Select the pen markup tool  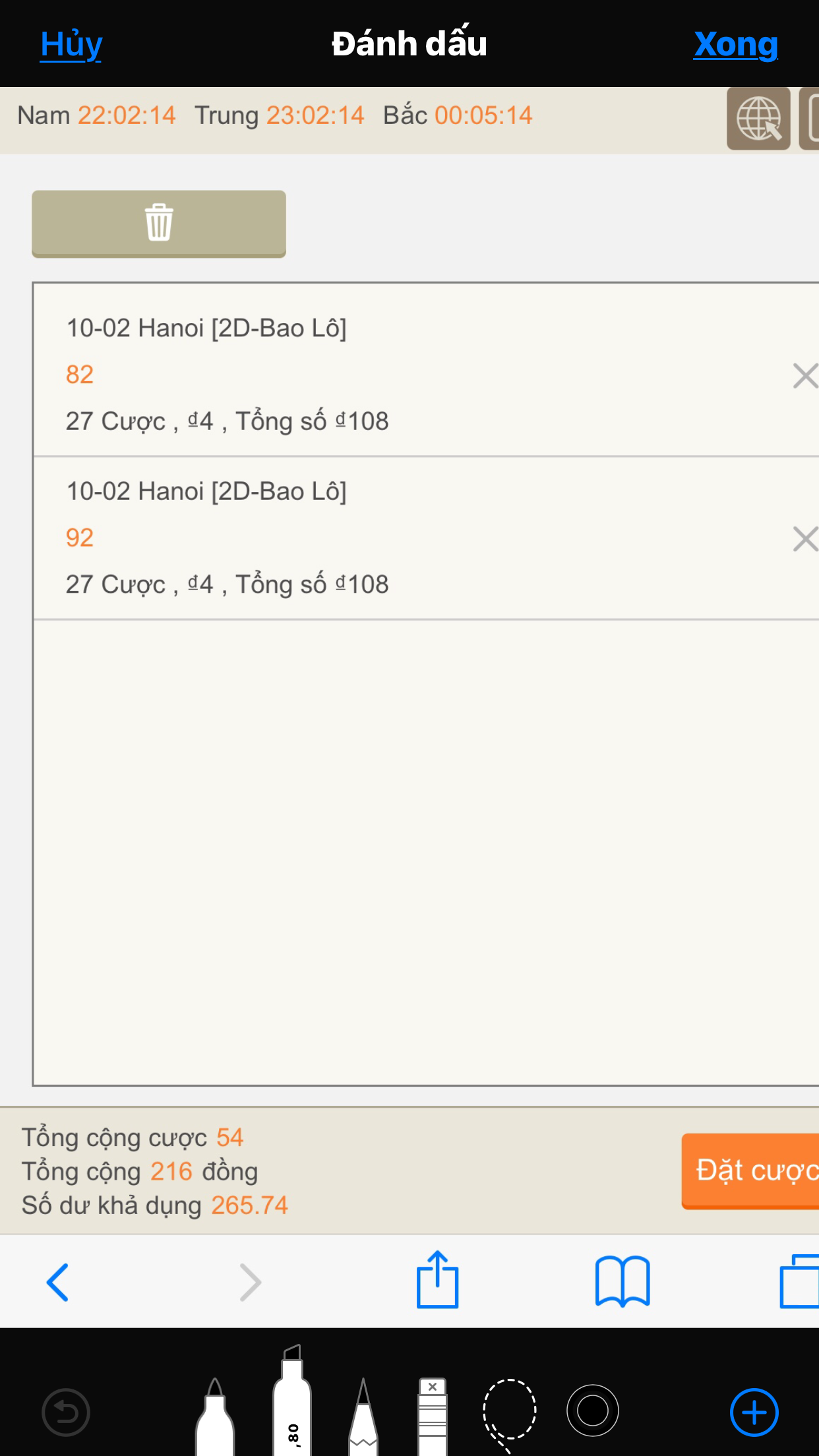pyautogui.click(x=215, y=1416)
